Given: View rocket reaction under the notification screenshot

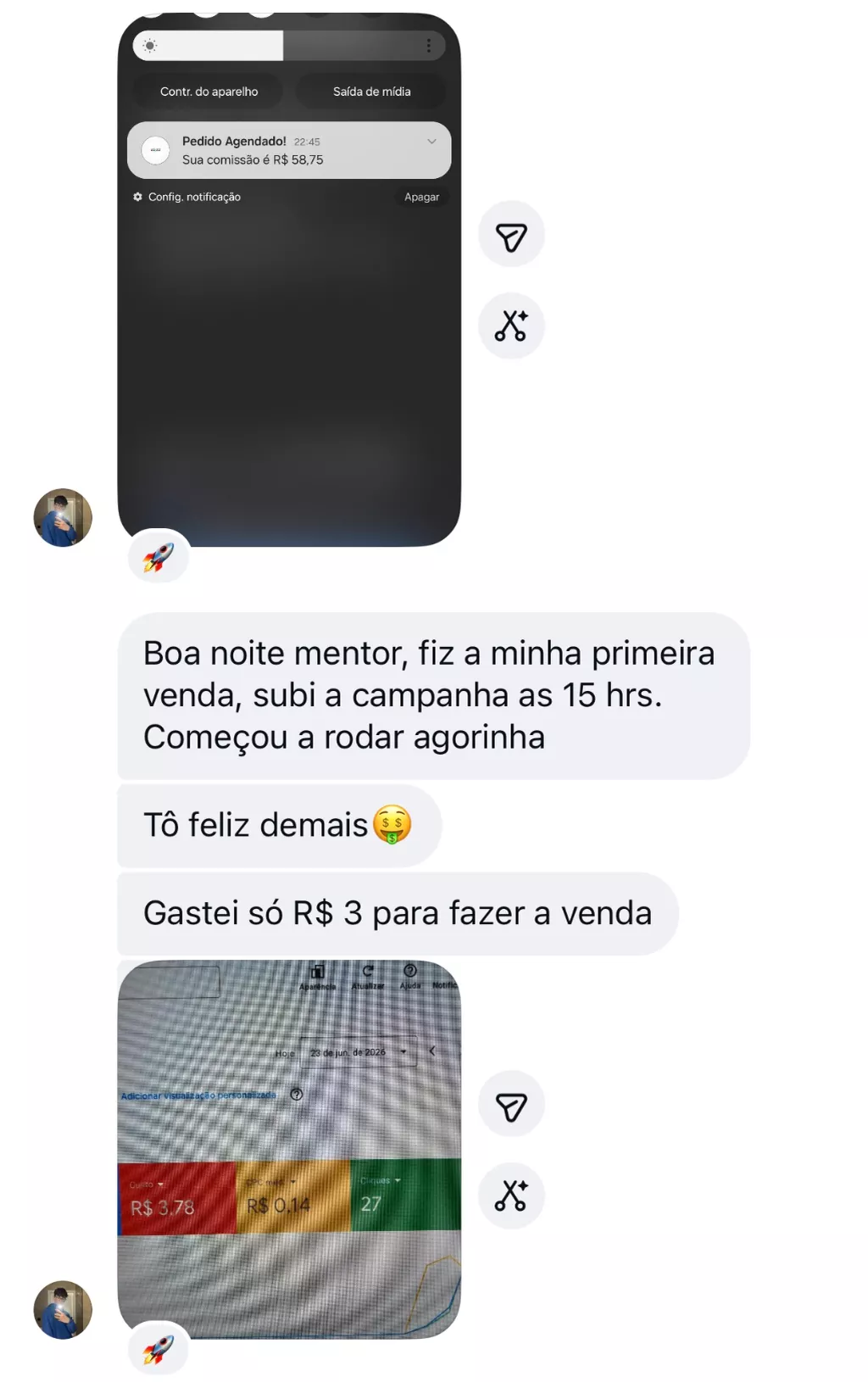Looking at the screenshot, I should [x=159, y=556].
